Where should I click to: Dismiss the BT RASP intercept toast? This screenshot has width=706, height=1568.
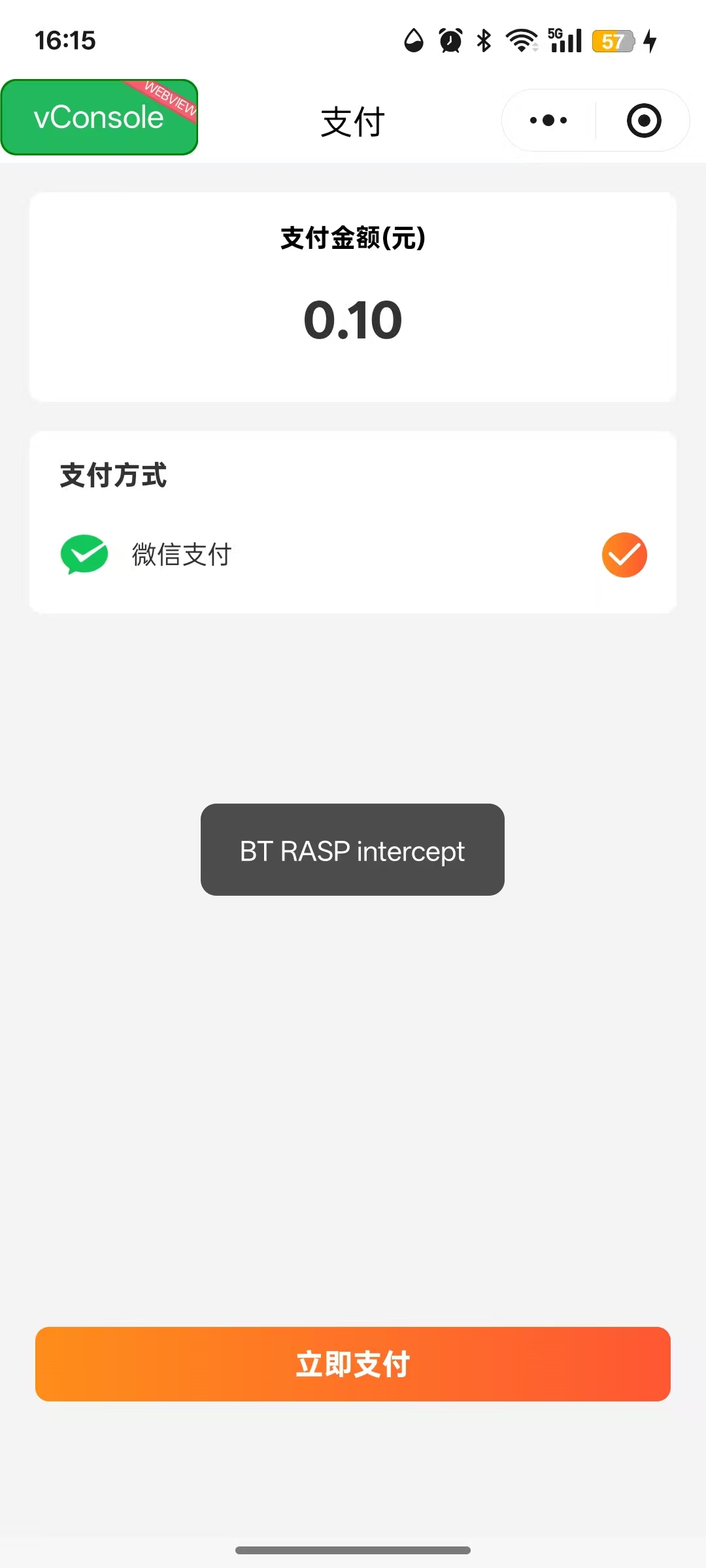point(352,849)
